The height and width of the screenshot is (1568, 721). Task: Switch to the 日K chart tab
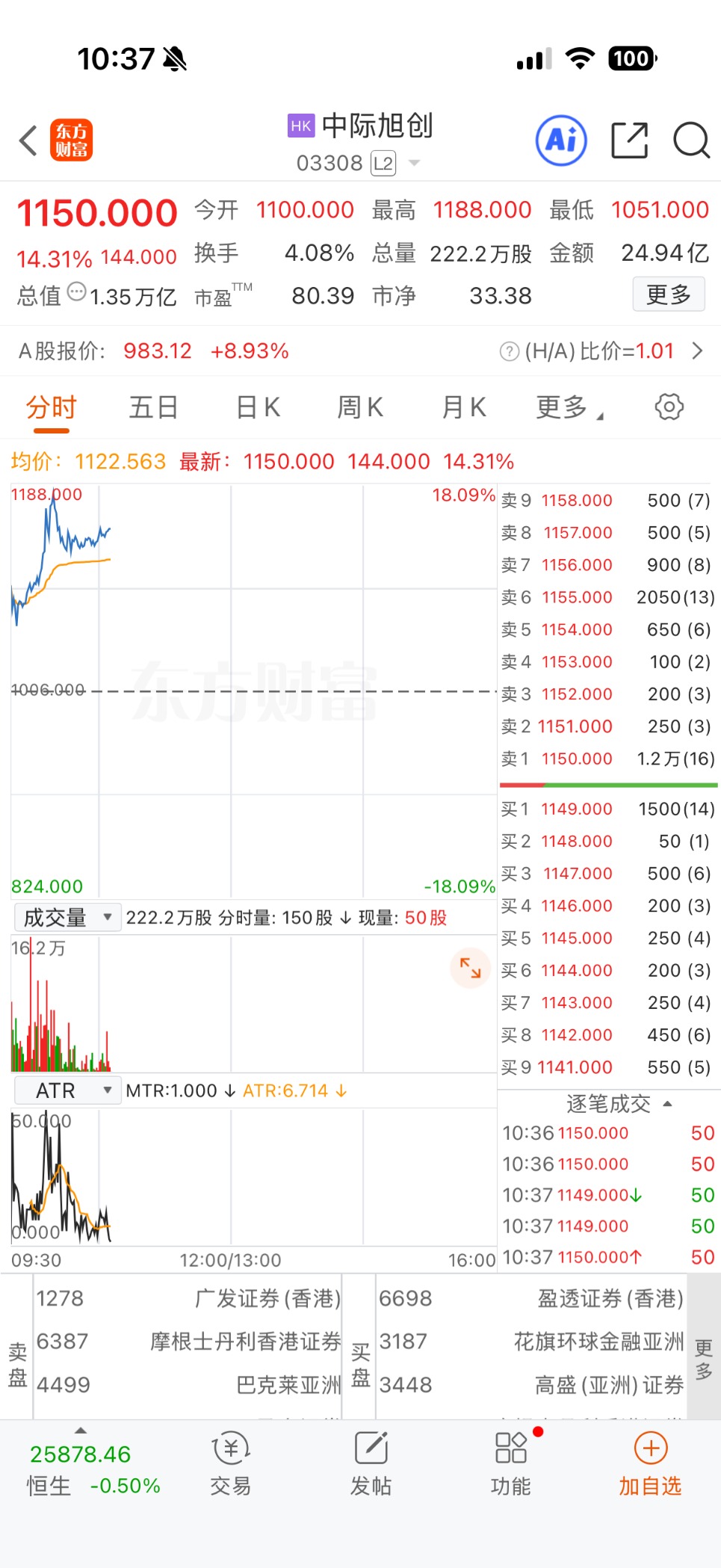(x=258, y=408)
